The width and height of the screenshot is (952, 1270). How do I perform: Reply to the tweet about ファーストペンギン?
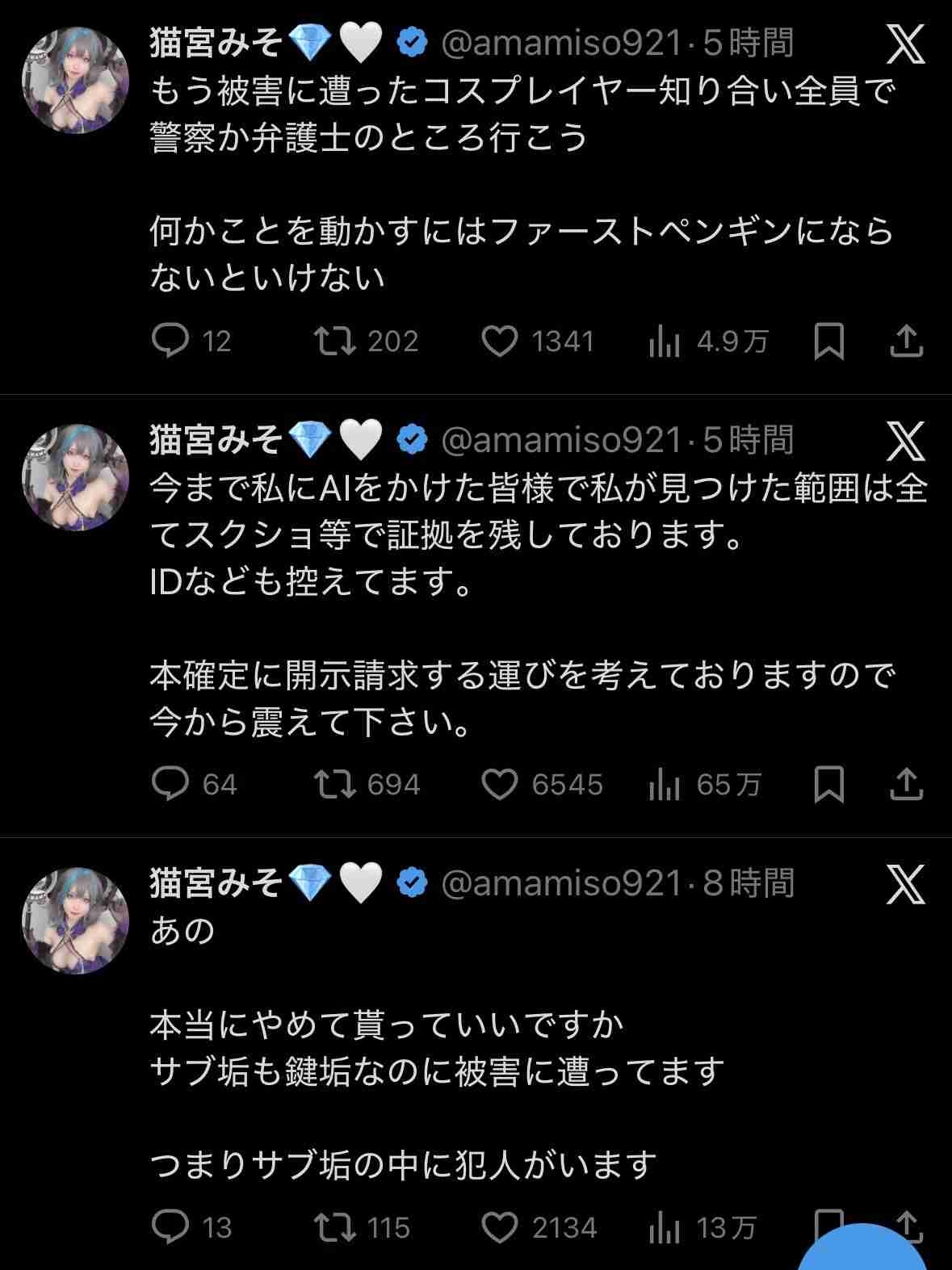coord(170,341)
